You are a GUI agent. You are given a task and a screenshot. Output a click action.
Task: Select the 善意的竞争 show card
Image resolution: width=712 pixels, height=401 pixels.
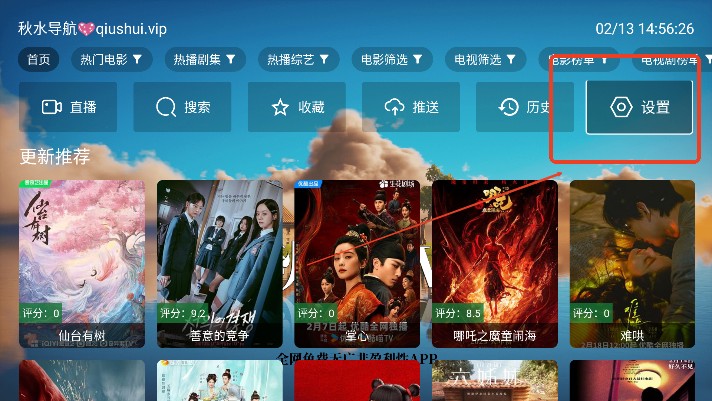tap(219, 262)
